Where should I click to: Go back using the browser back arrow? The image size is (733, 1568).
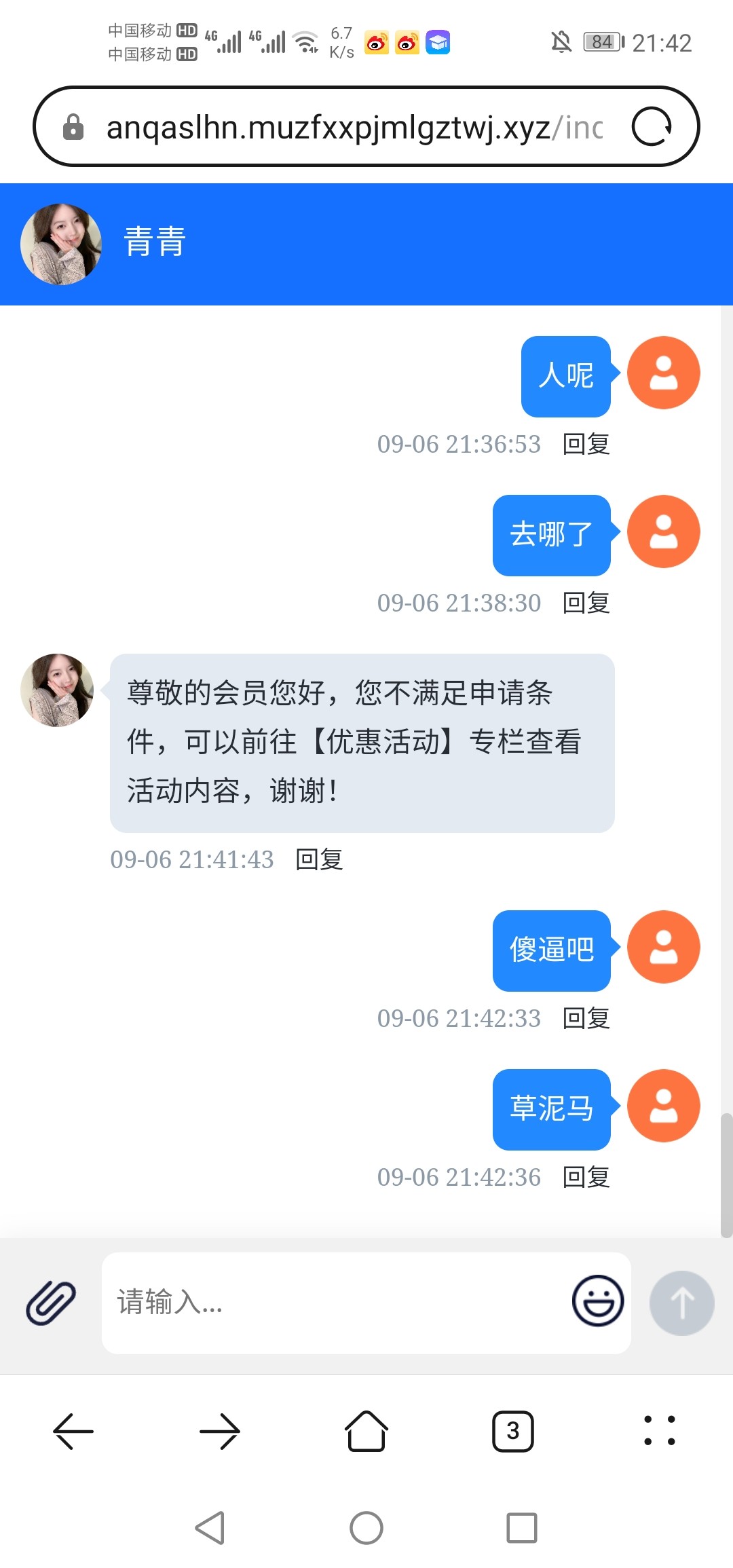tap(73, 1431)
